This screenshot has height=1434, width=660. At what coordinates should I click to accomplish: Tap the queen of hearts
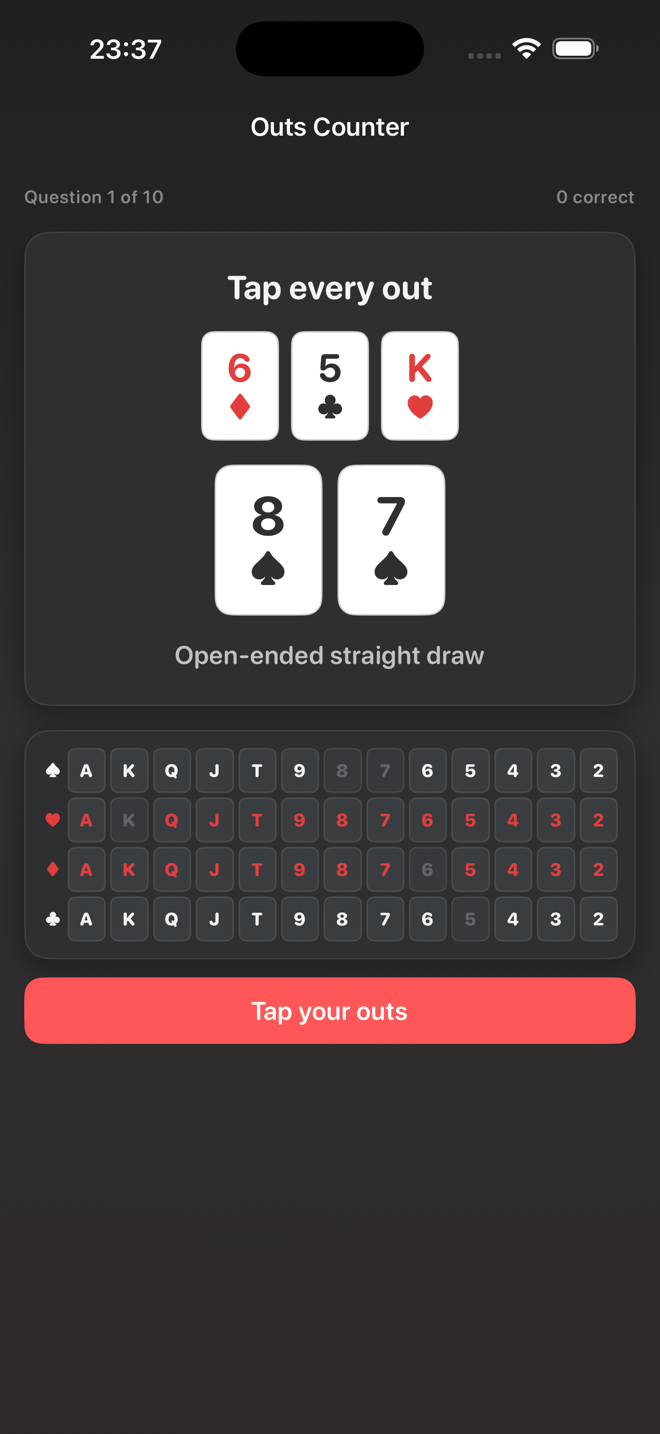pos(171,820)
